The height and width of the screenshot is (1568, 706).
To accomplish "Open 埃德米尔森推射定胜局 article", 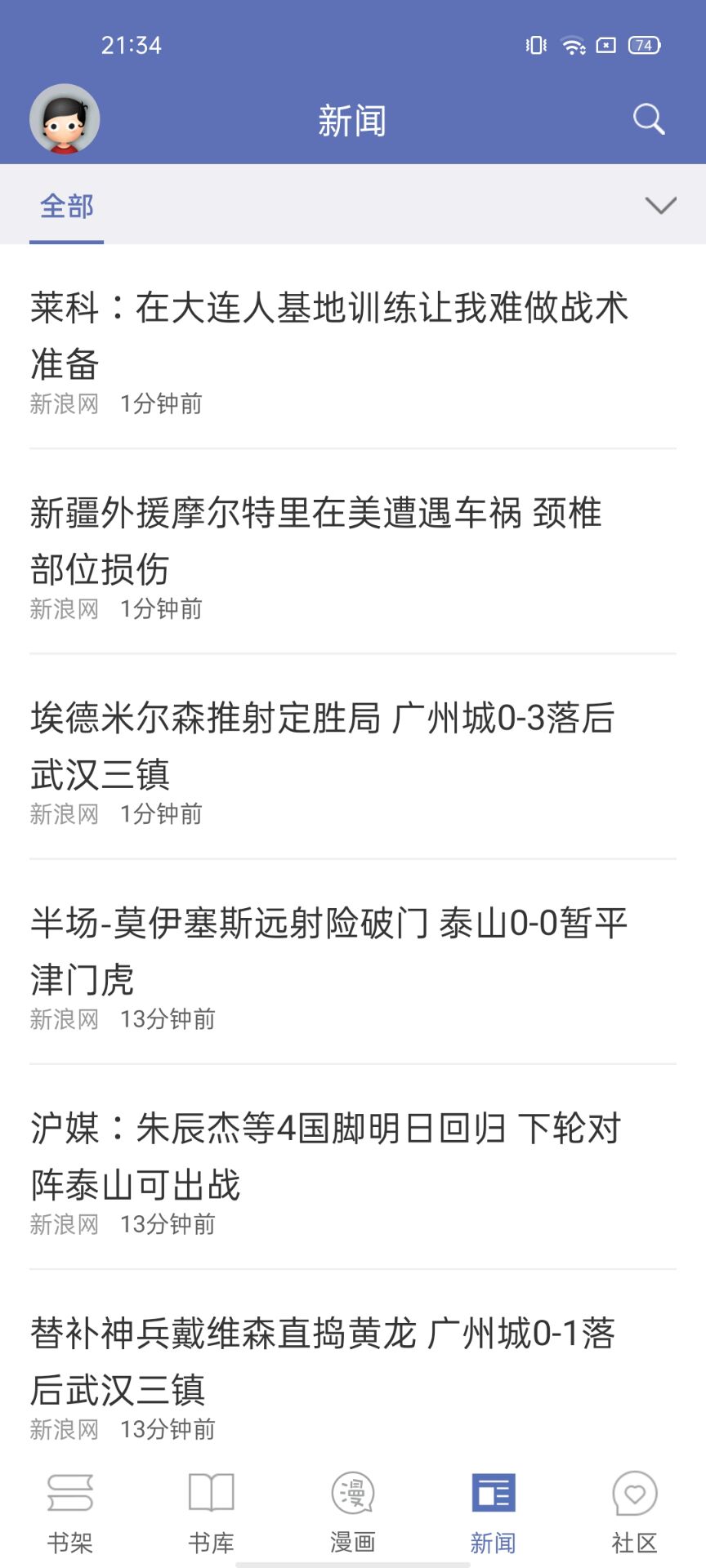I will click(353, 757).
